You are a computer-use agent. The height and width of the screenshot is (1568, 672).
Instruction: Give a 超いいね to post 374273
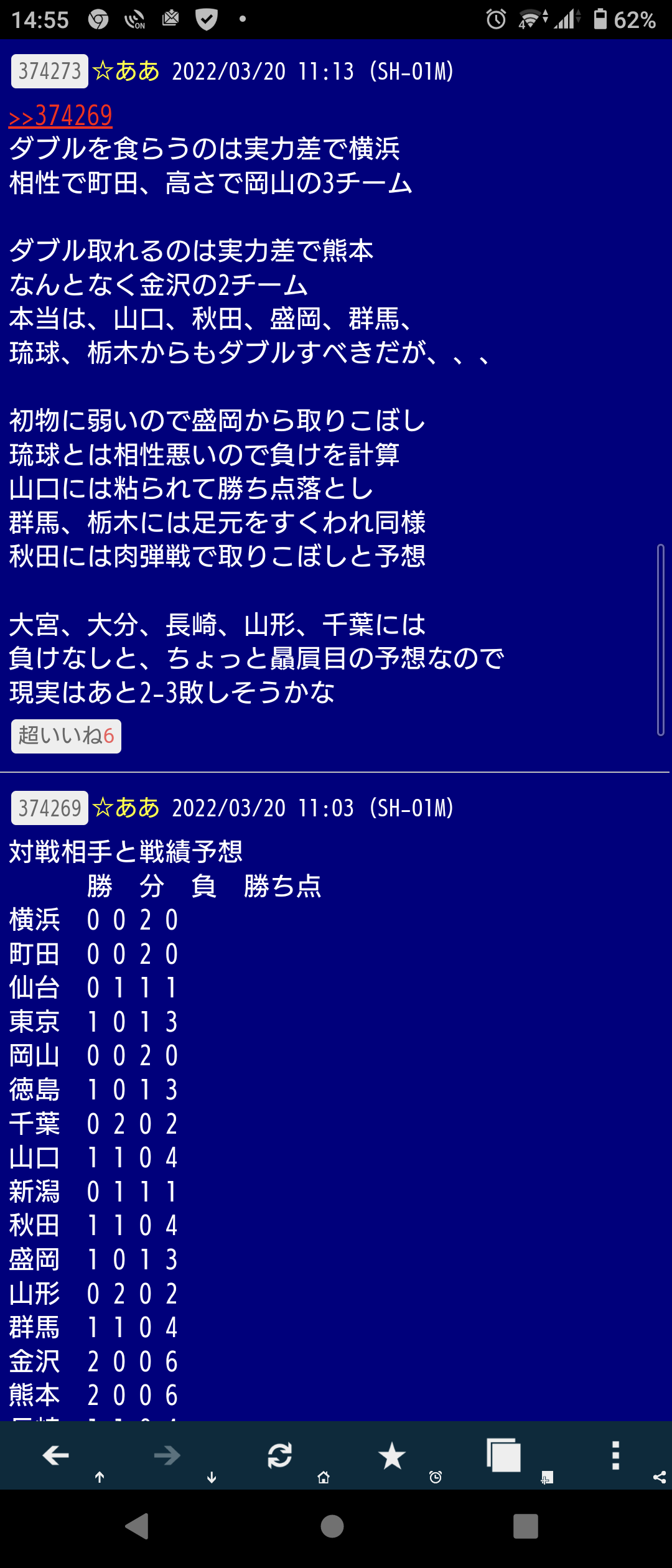pos(66,736)
